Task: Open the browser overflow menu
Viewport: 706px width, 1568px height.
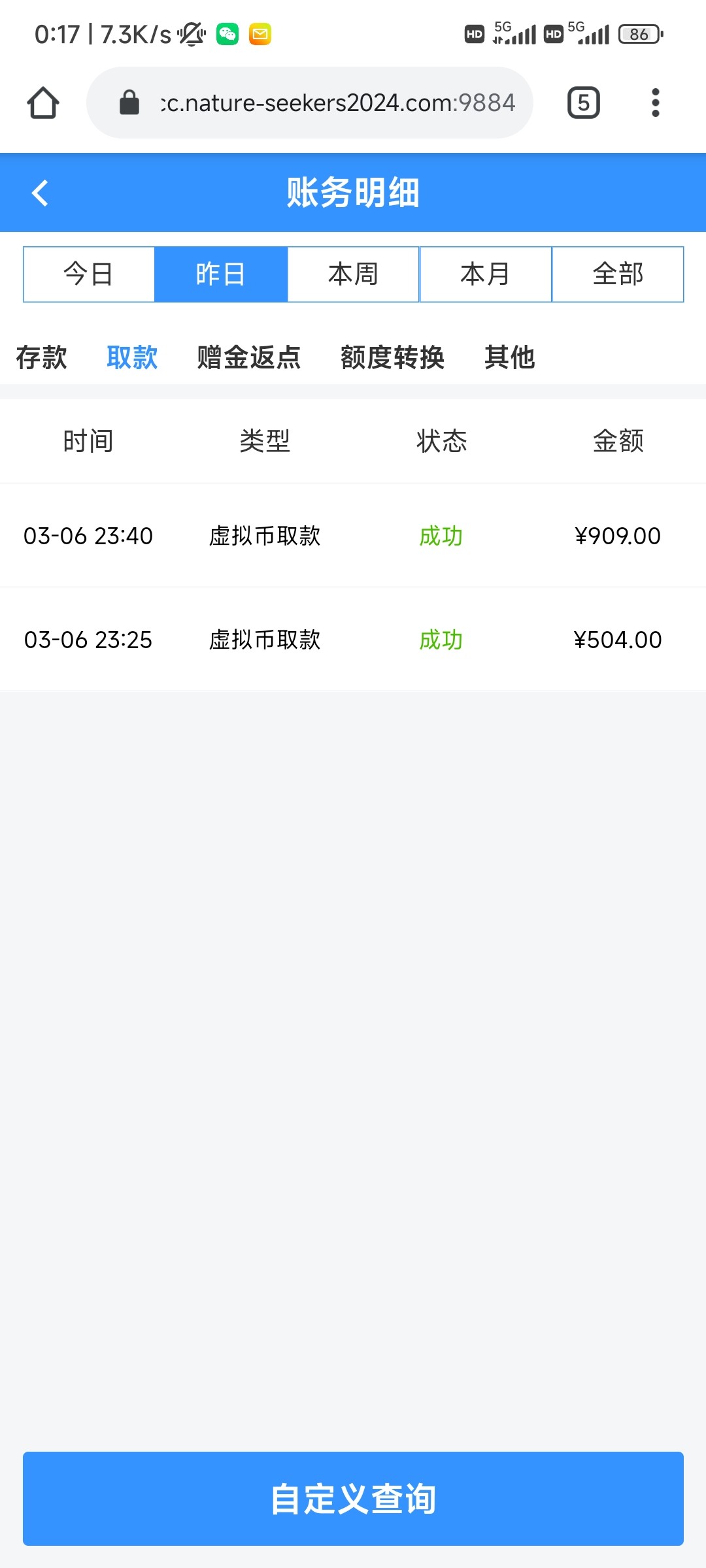Action: (x=656, y=103)
